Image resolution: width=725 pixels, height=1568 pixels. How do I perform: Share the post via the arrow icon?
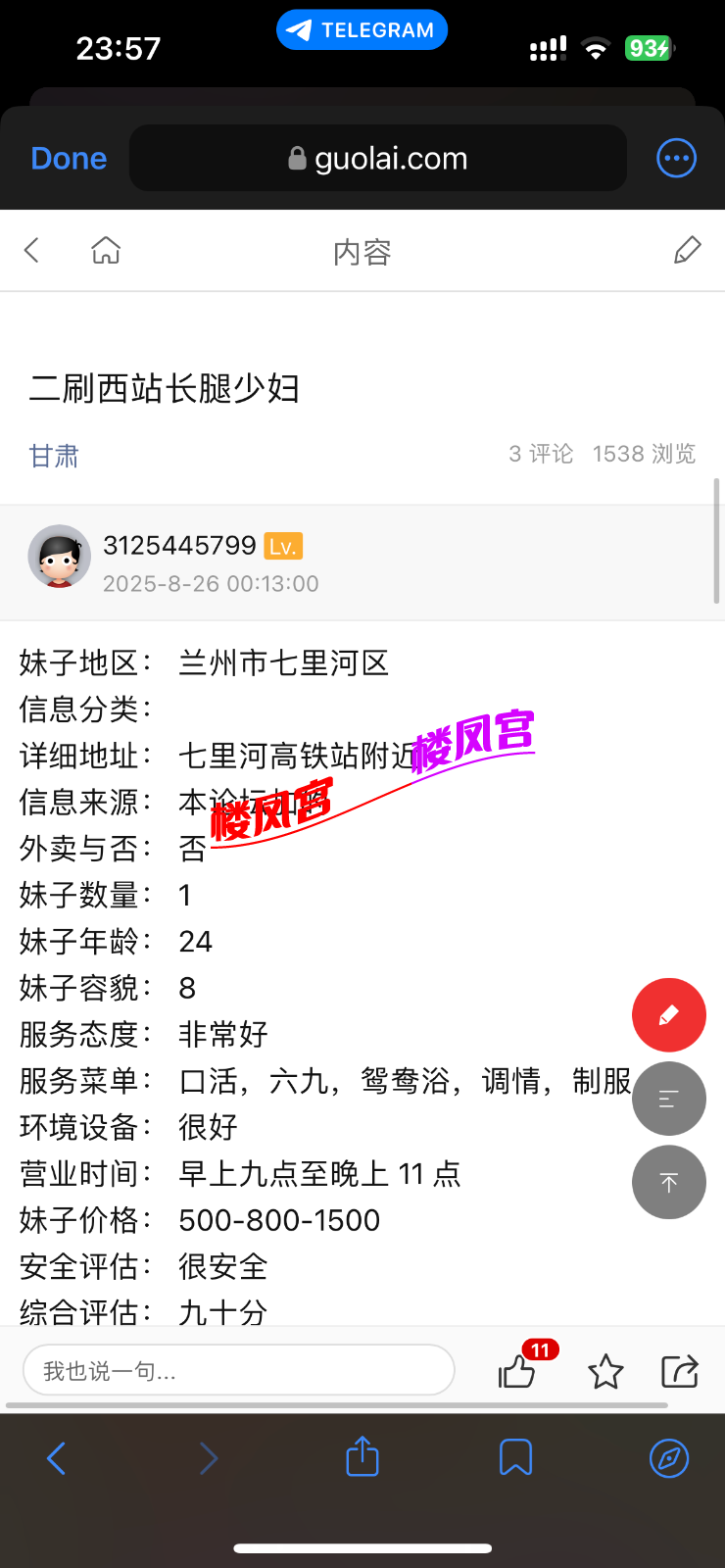[x=682, y=1371]
